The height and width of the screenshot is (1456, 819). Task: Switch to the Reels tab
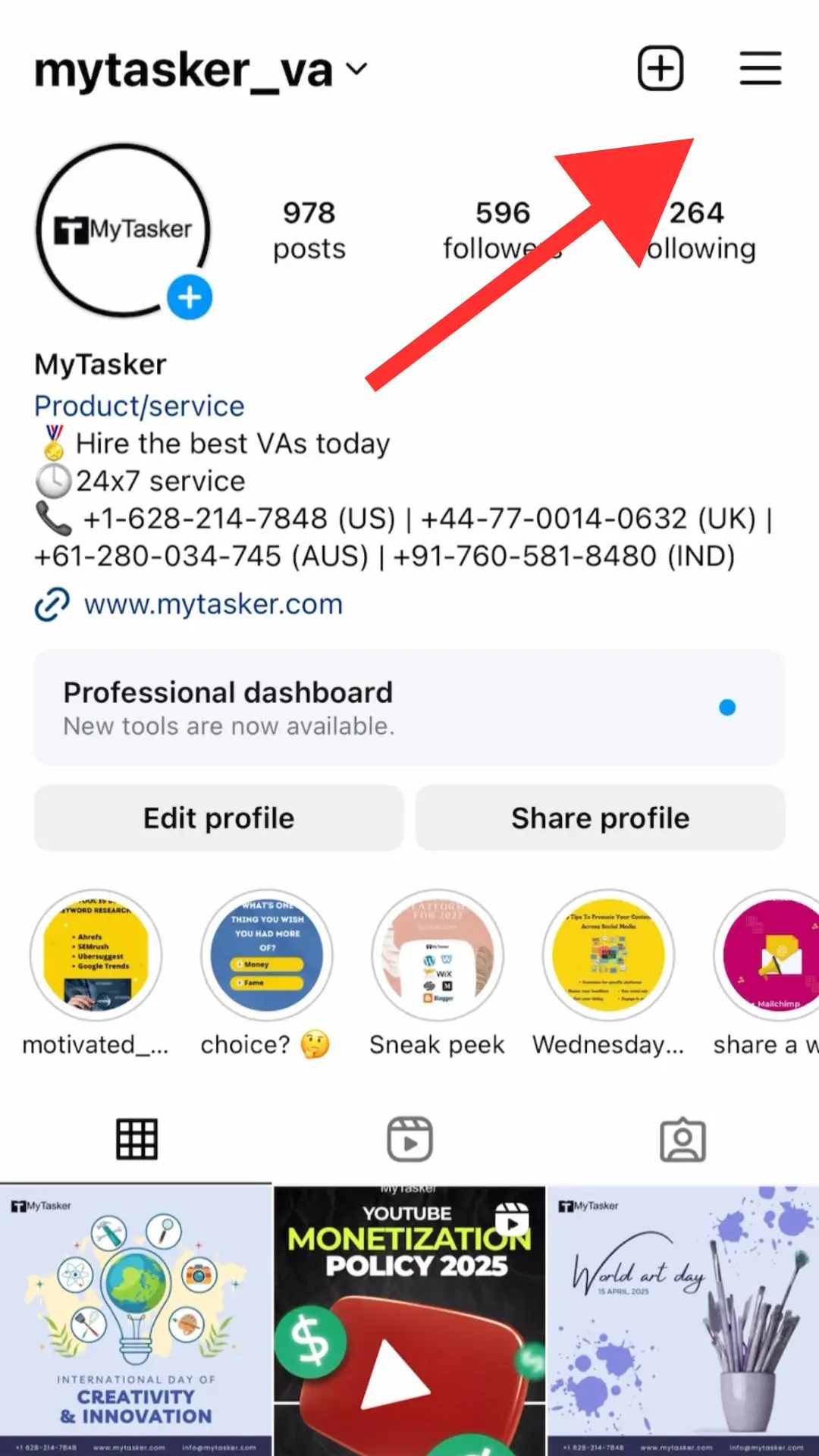point(409,1139)
